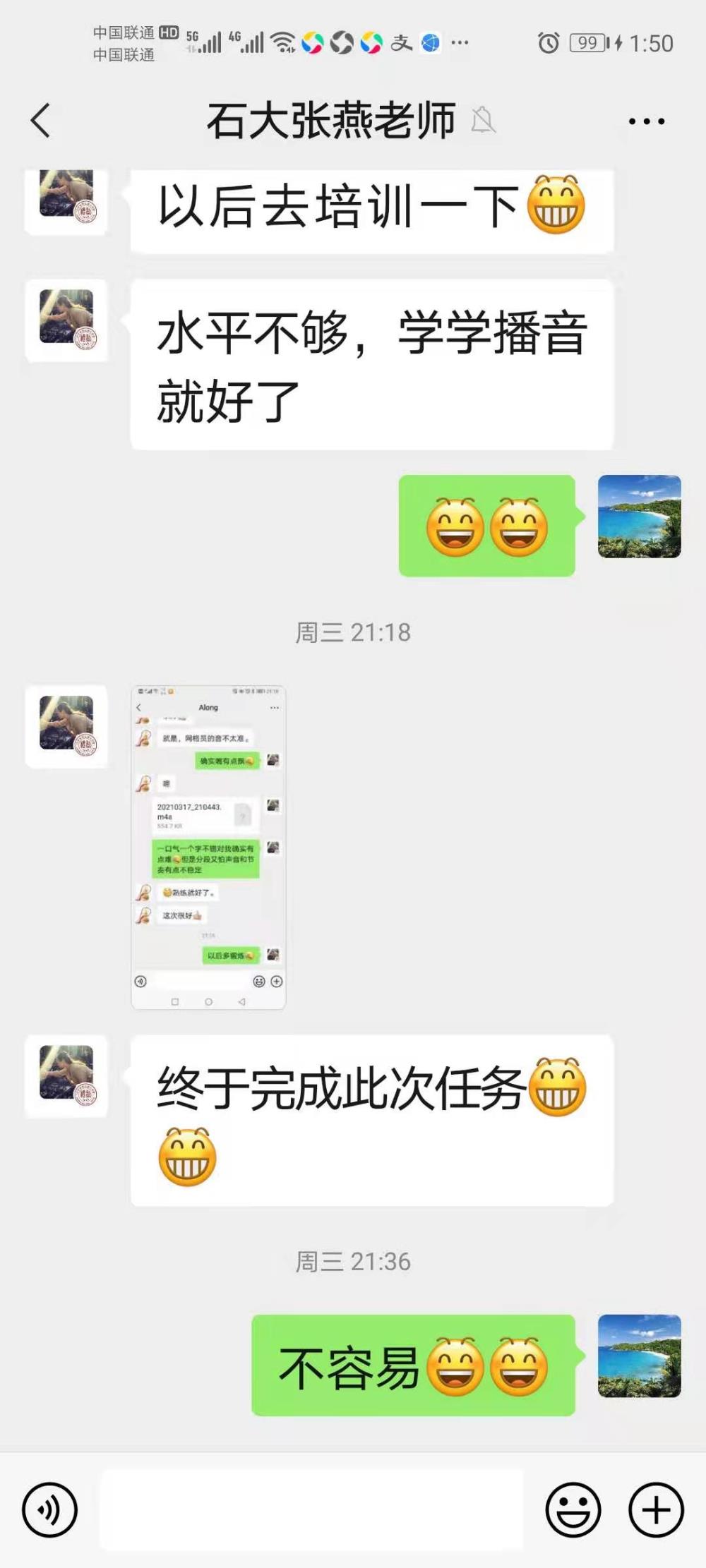Image resolution: width=706 pixels, height=1568 pixels.
Task: Open the emoji sticker panel
Action: [573, 1510]
